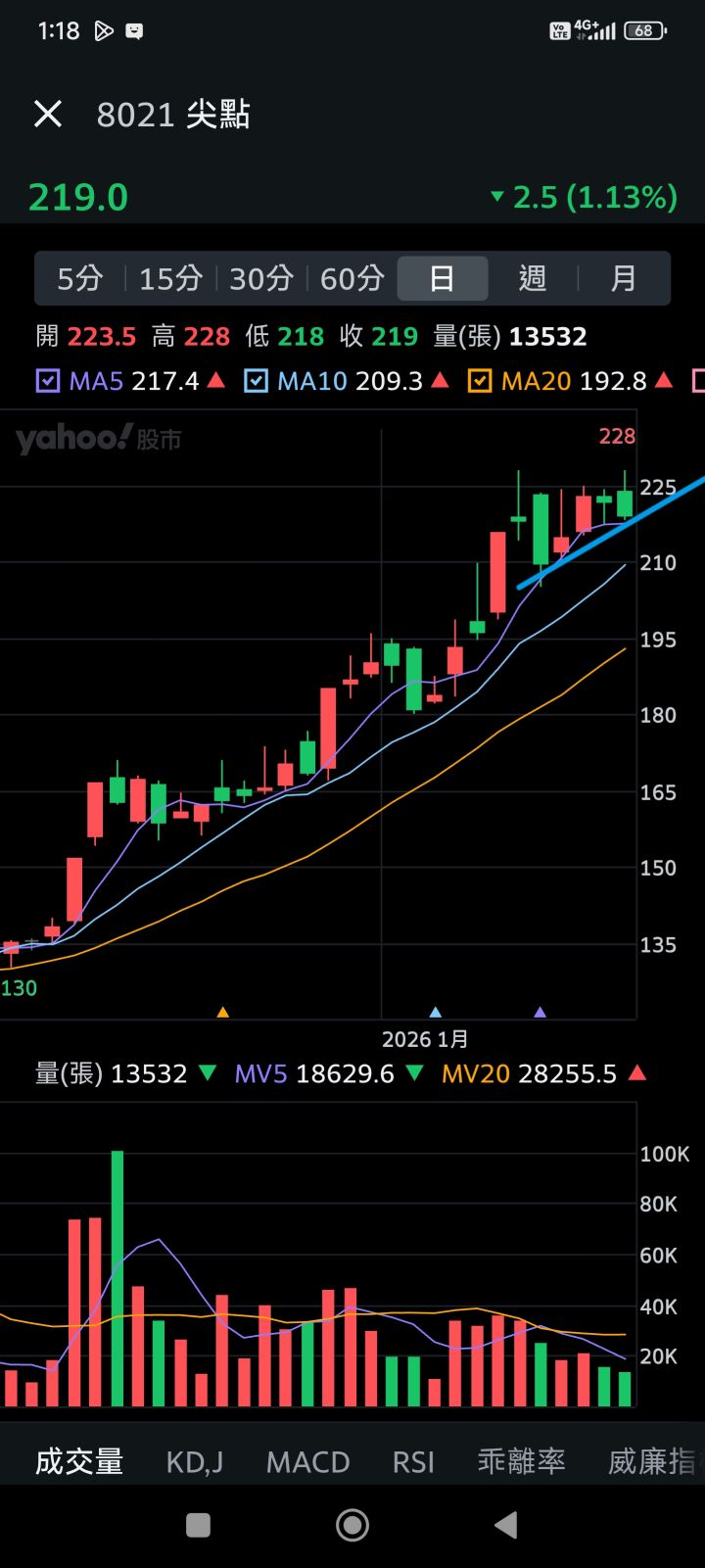Tap the Android home button
Screen dimensions: 705x1568
tap(352, 1525)
